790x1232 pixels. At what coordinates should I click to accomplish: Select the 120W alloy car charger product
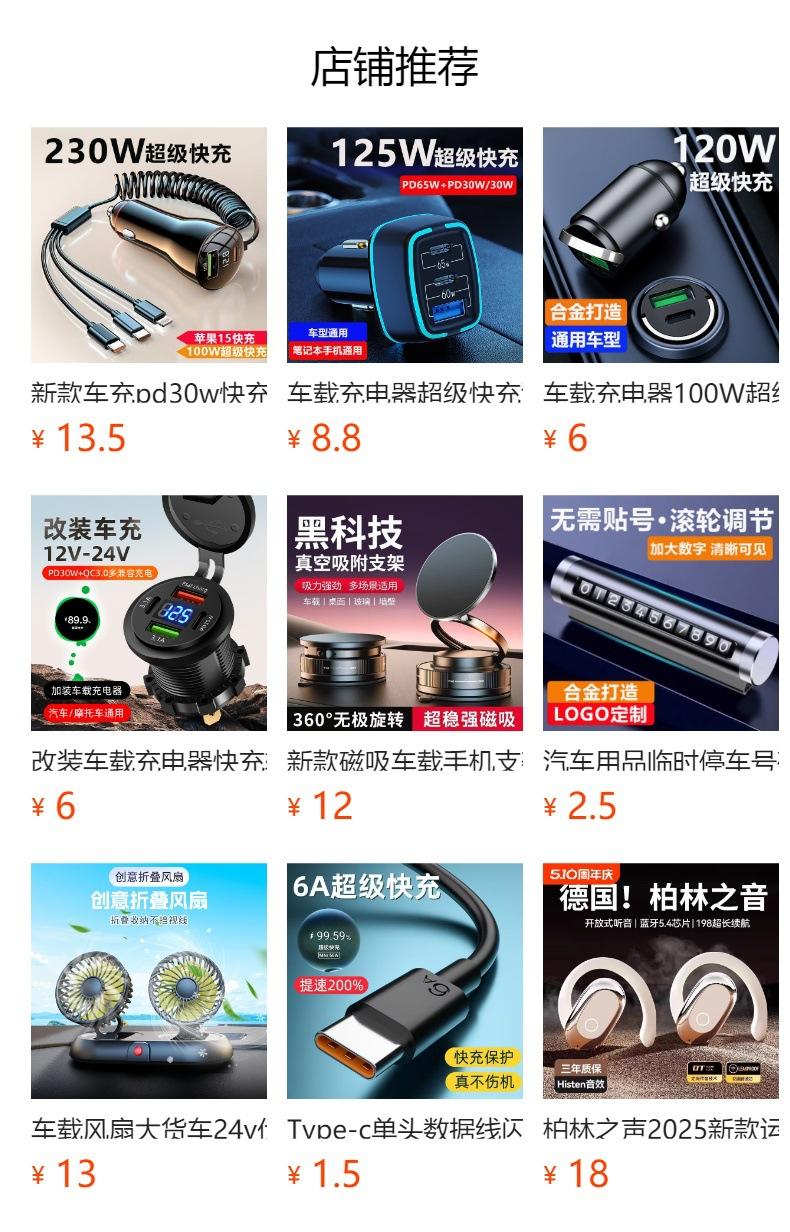tap(661, 245)
